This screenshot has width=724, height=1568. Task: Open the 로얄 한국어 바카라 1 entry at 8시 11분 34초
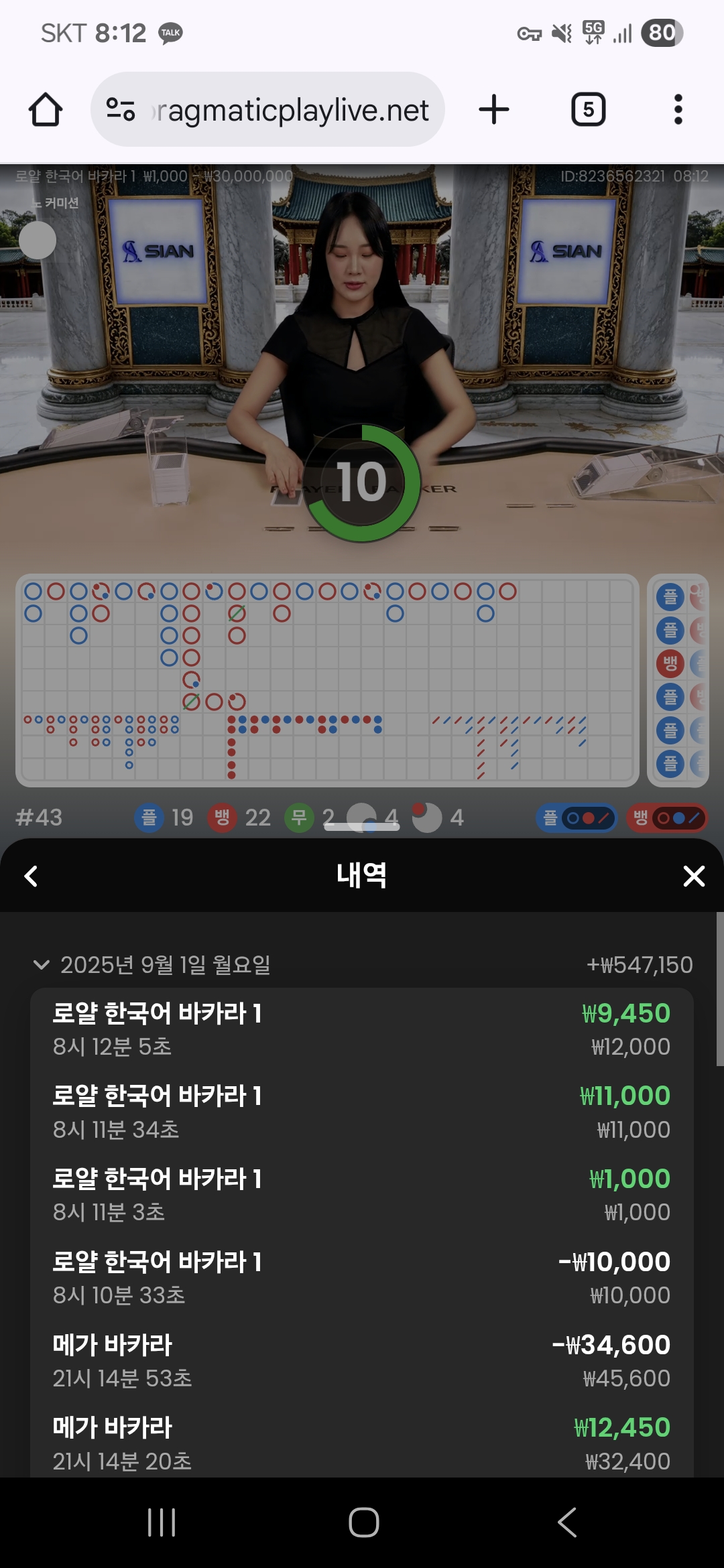[x=362, y=1112]
